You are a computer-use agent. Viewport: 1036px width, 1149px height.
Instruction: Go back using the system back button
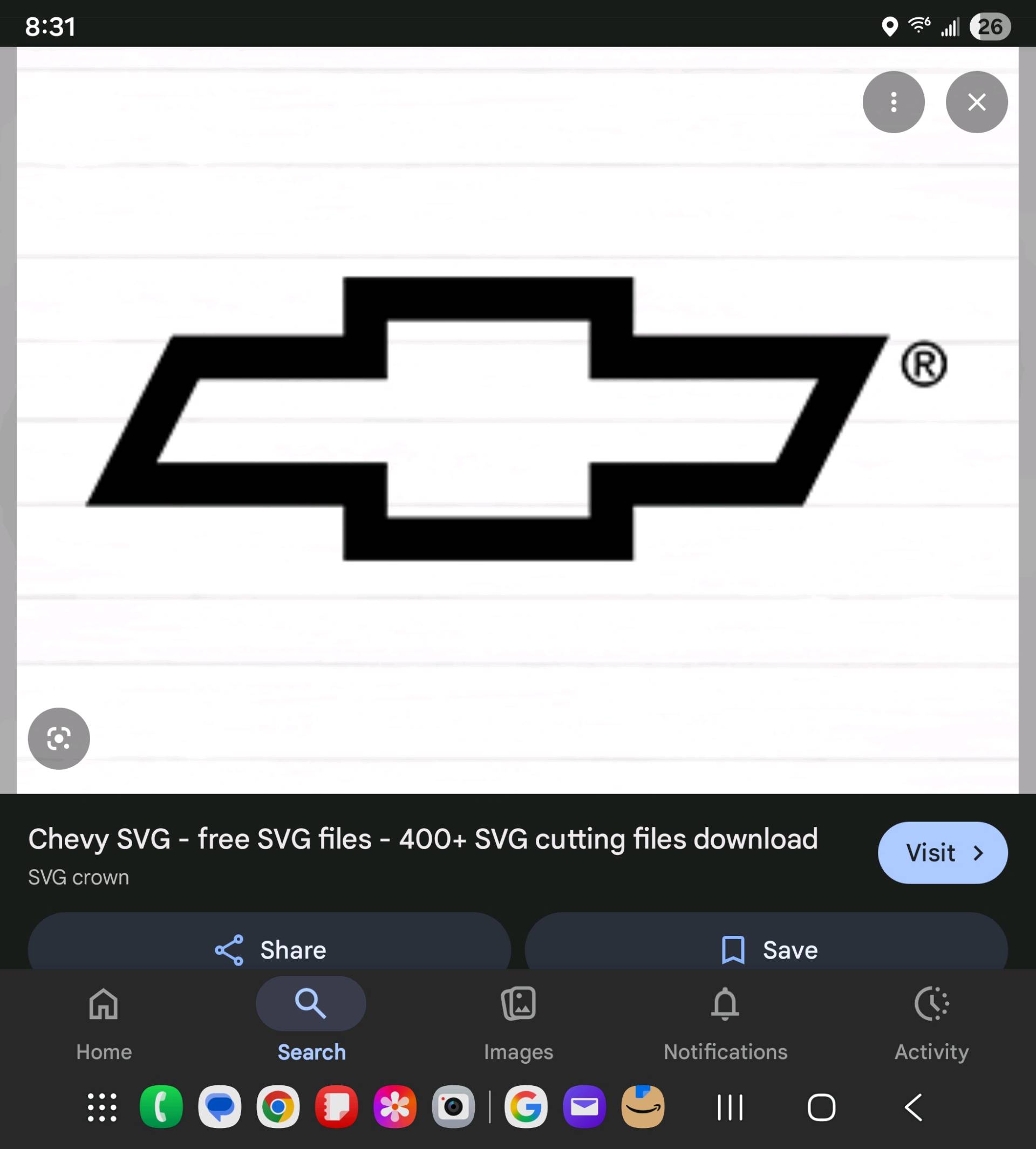(913, 1107)
